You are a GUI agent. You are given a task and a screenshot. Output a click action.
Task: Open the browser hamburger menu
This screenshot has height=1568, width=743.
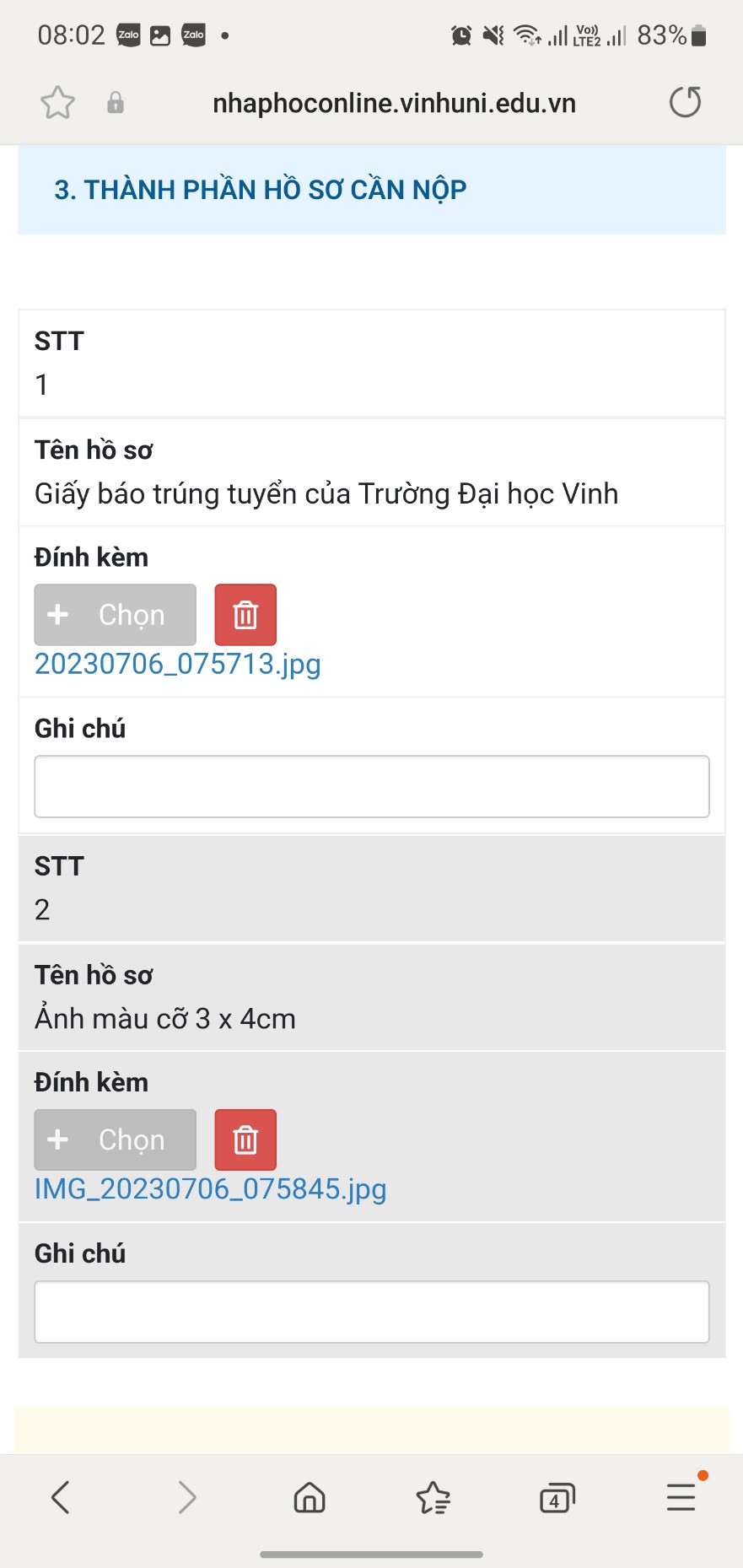(x=681, y=1498)
